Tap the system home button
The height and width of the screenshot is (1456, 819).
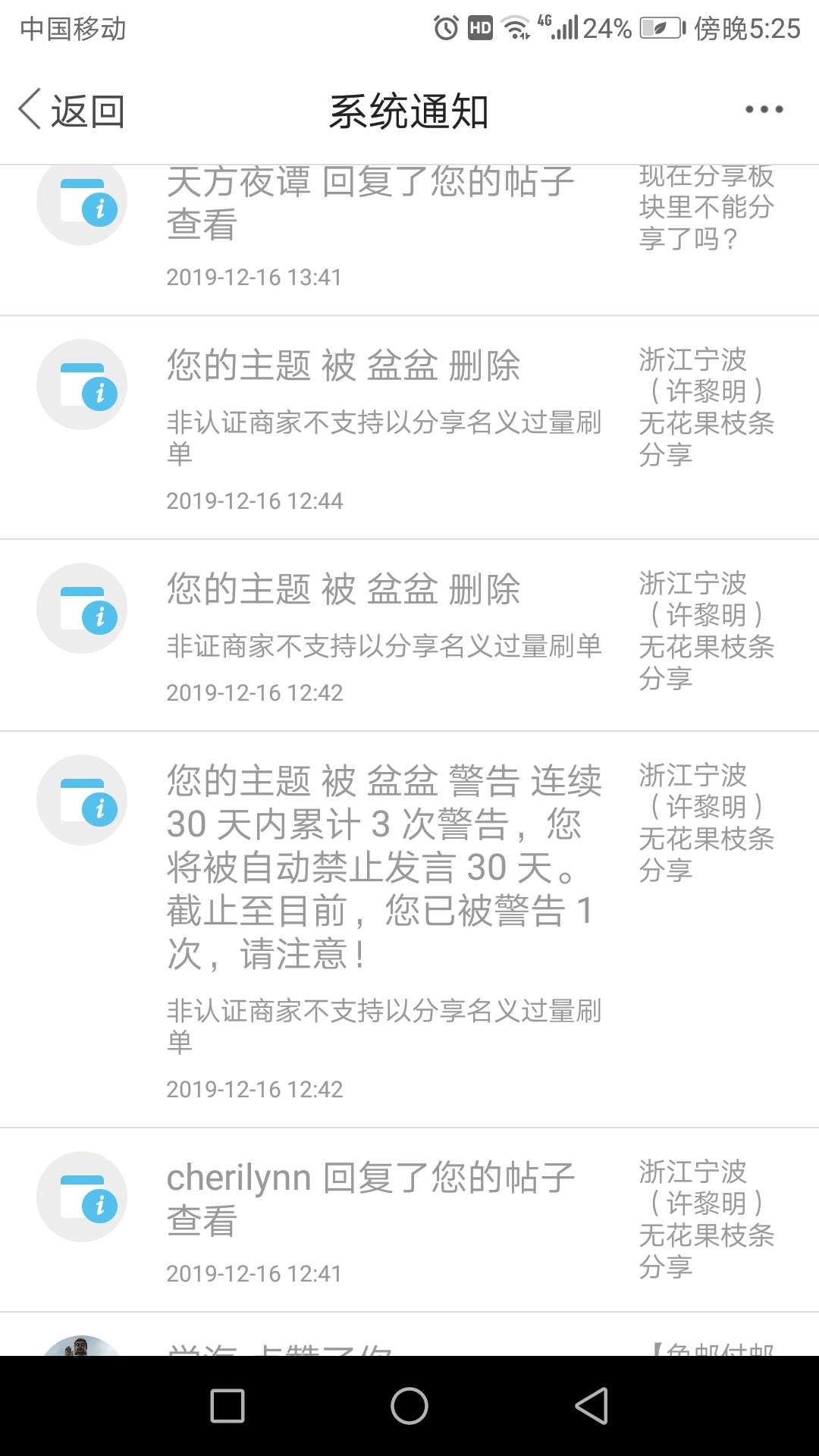[x=409, y=1406]
